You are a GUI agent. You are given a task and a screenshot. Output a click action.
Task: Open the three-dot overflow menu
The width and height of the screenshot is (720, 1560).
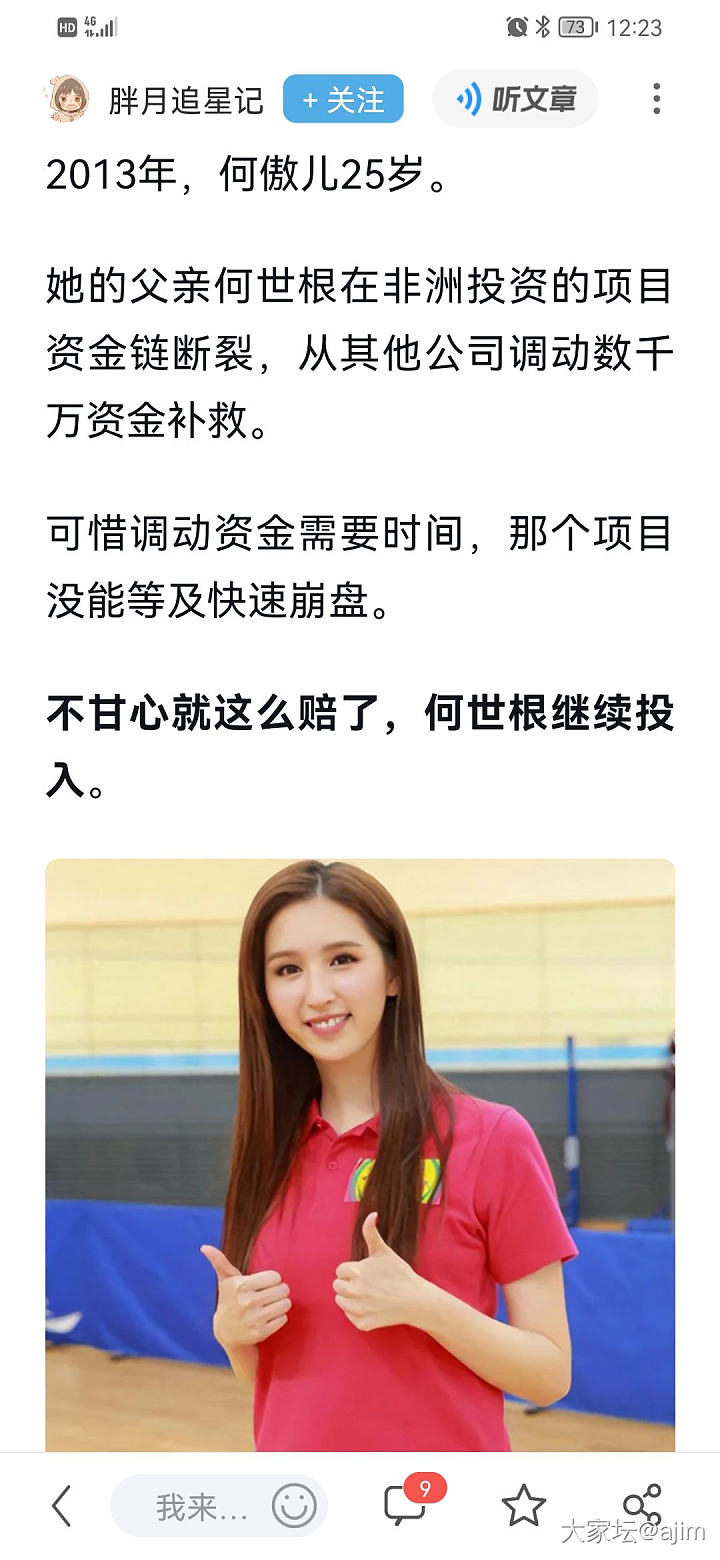click(x=656, y=99)
